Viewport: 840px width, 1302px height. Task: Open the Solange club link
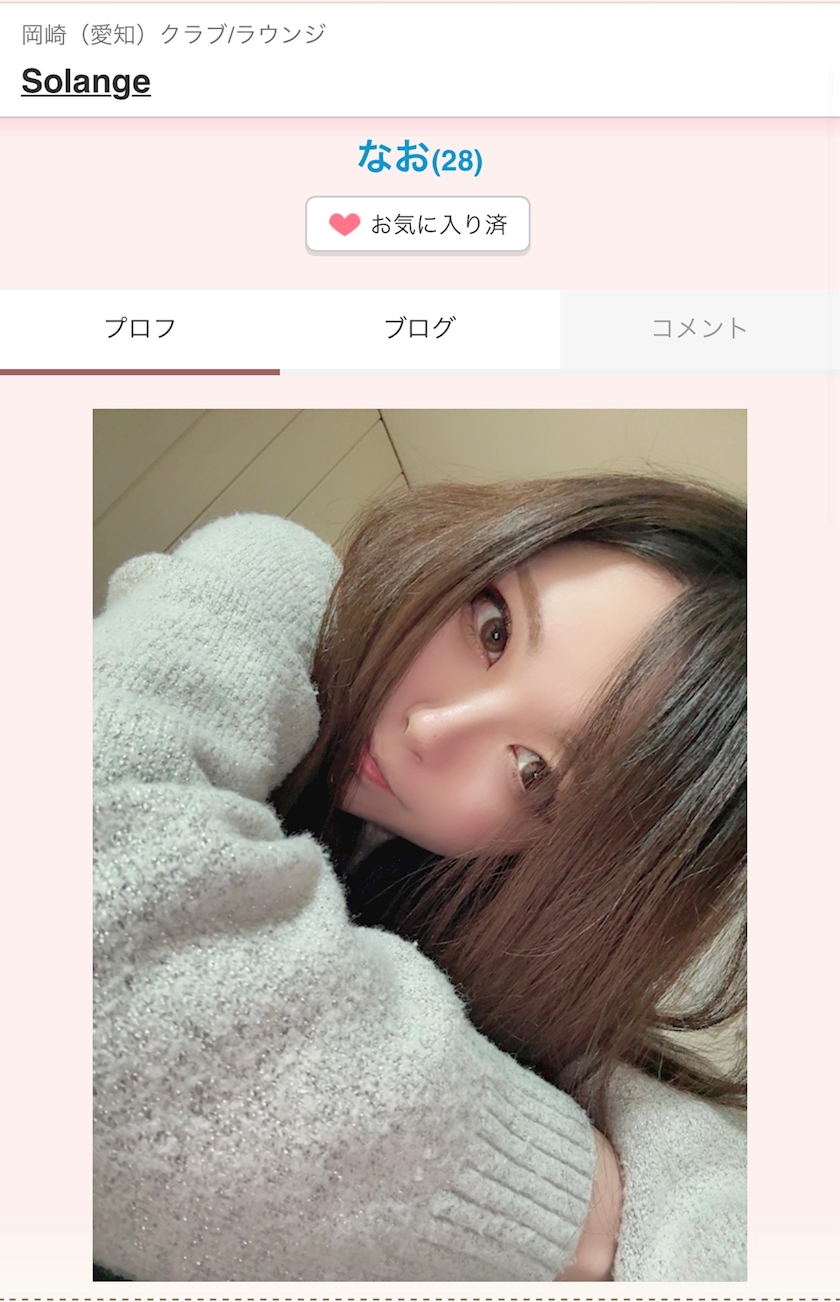pos(86,81)
